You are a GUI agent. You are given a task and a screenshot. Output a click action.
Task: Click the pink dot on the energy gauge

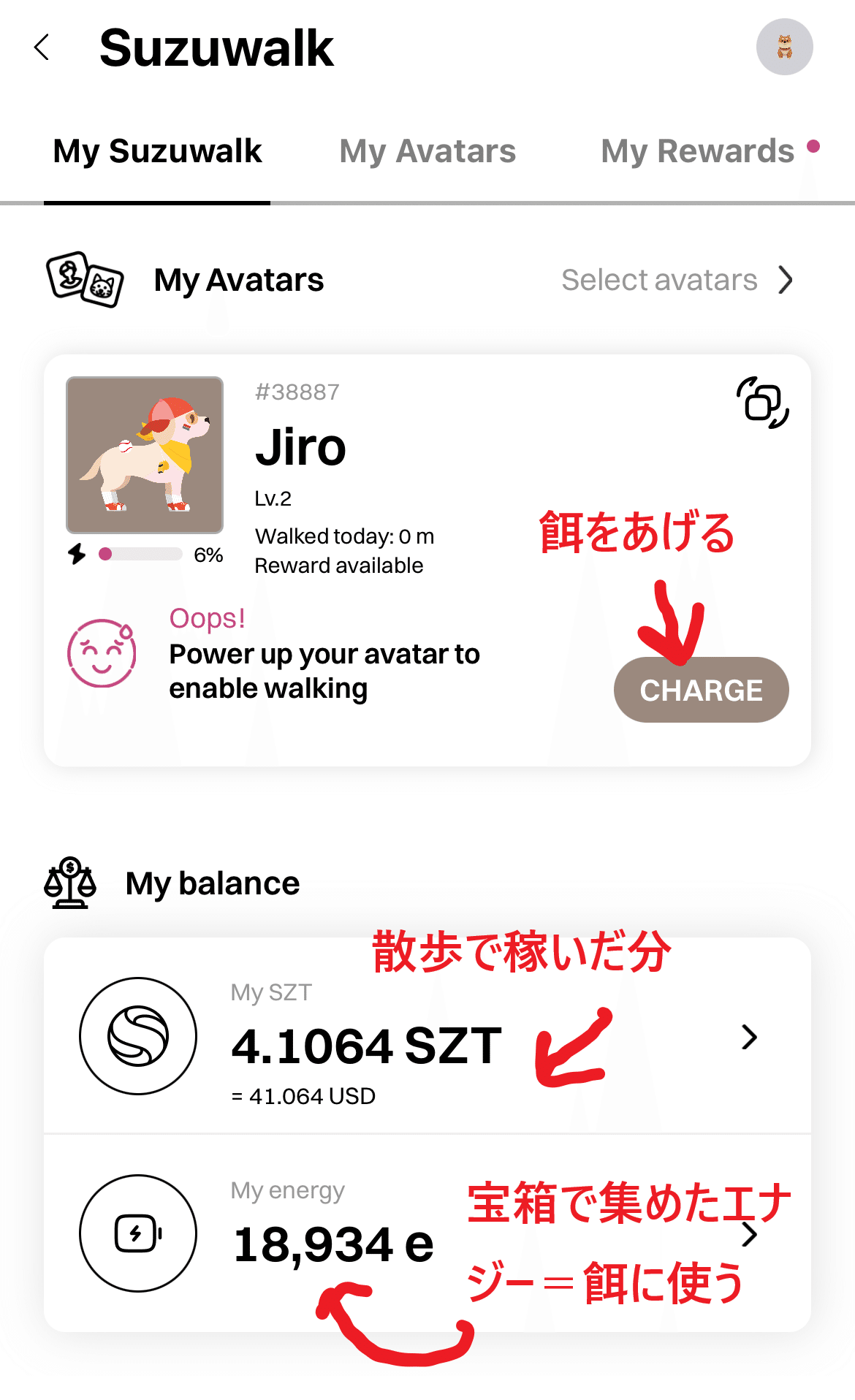pyautogui.click(x=105, y=555)
